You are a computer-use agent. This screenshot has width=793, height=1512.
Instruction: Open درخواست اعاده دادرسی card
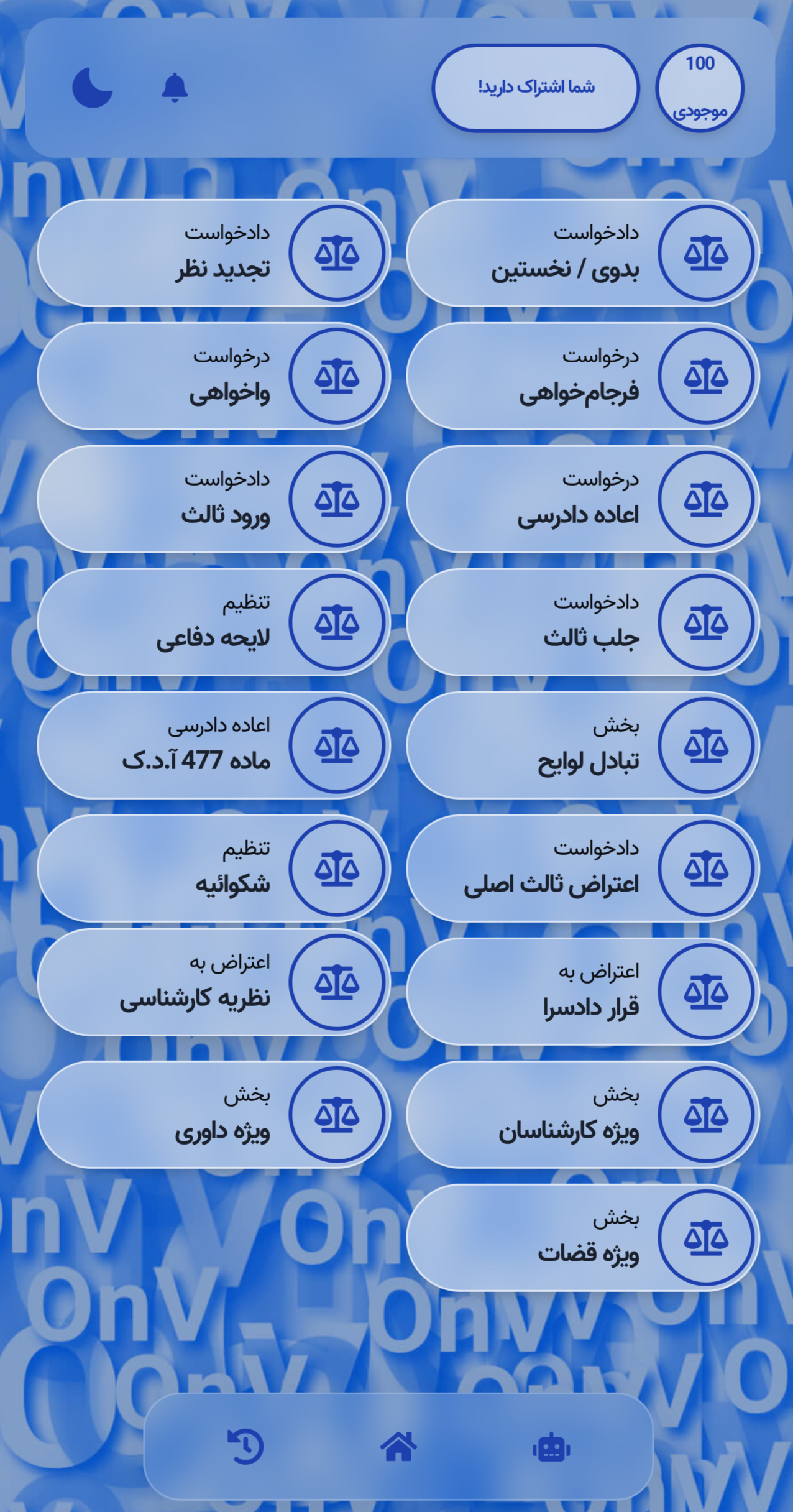click(x=583, y=499)
